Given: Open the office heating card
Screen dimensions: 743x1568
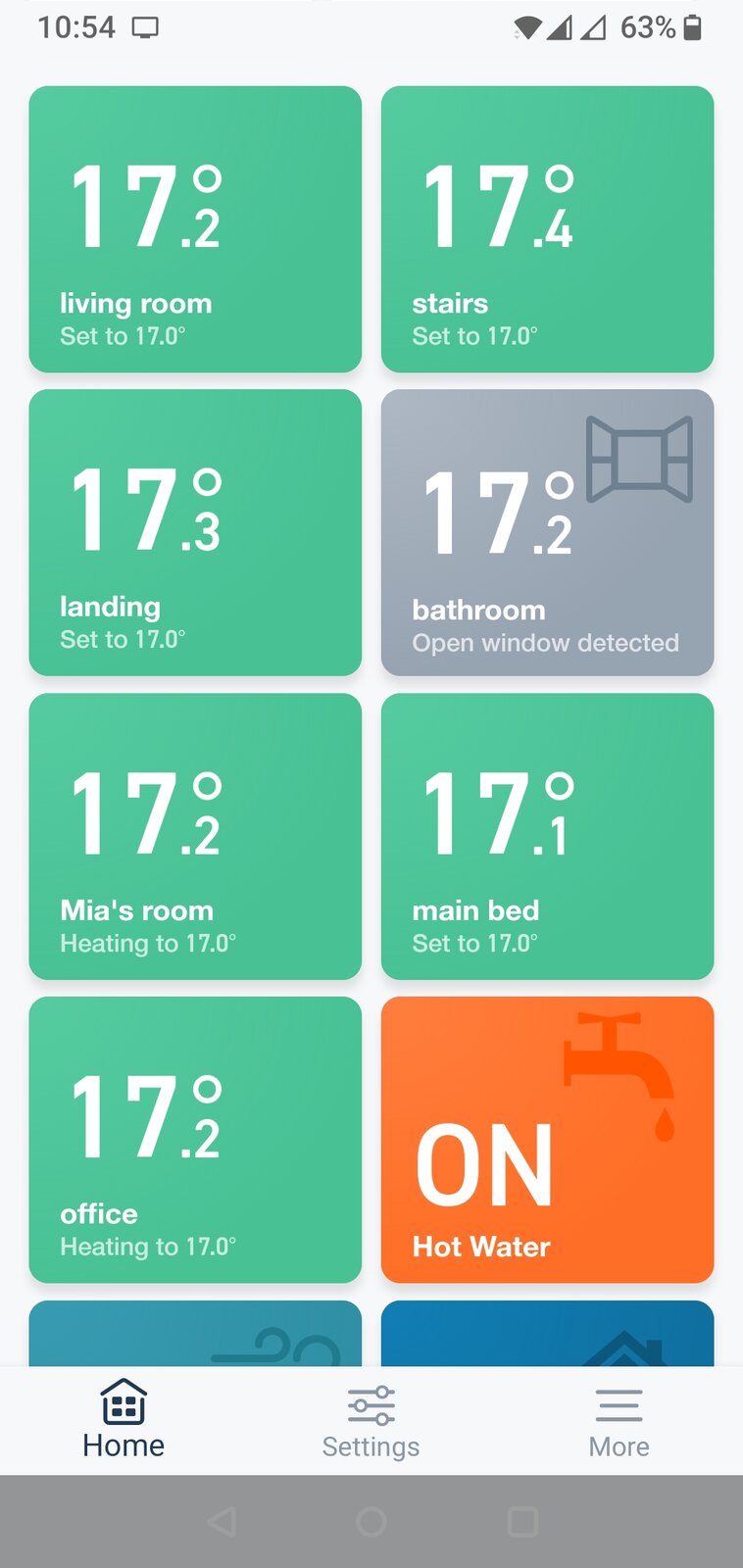Looking at the screenshot, I should 195,1140.
